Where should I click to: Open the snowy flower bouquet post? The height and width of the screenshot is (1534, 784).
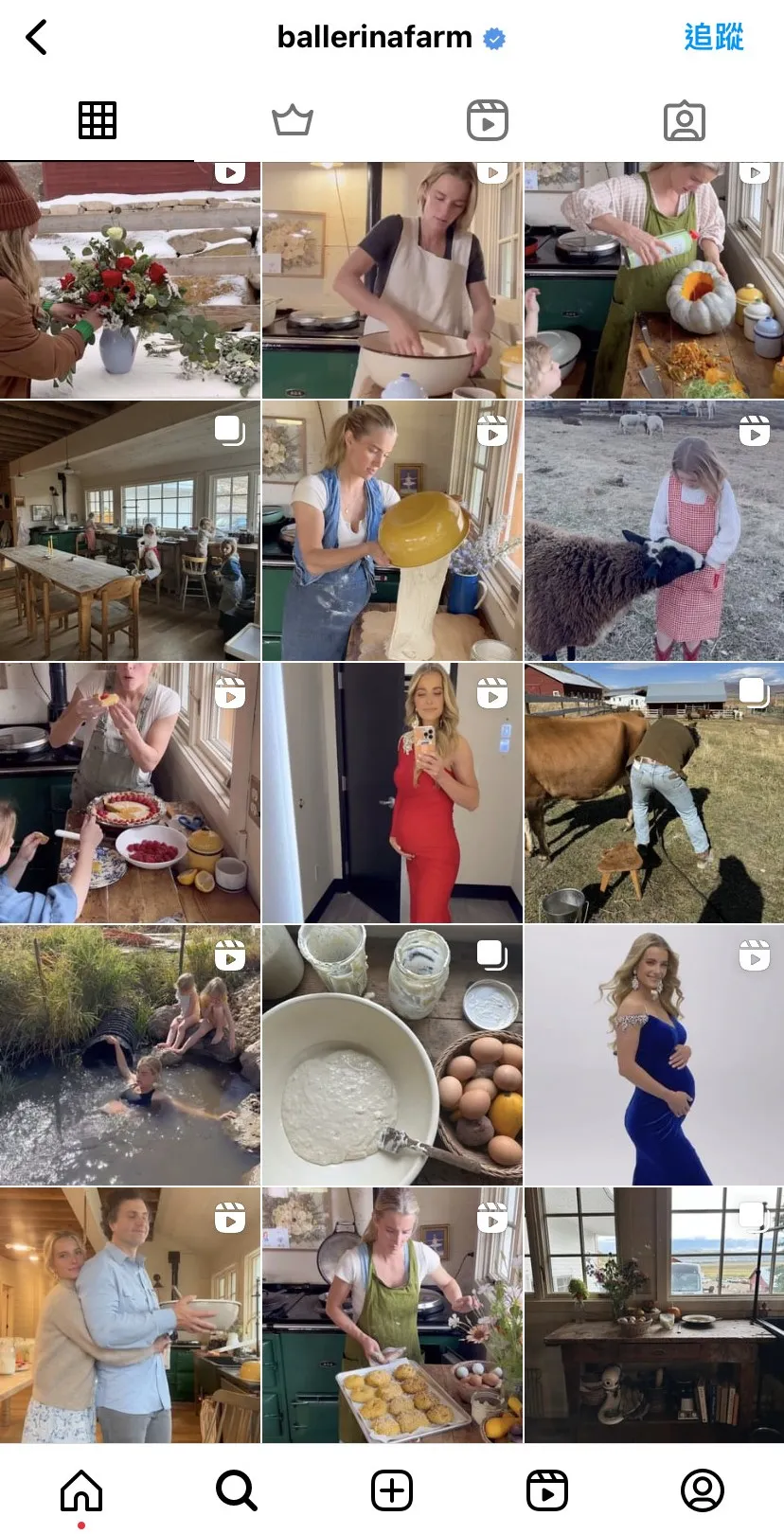tap(130, 280)
